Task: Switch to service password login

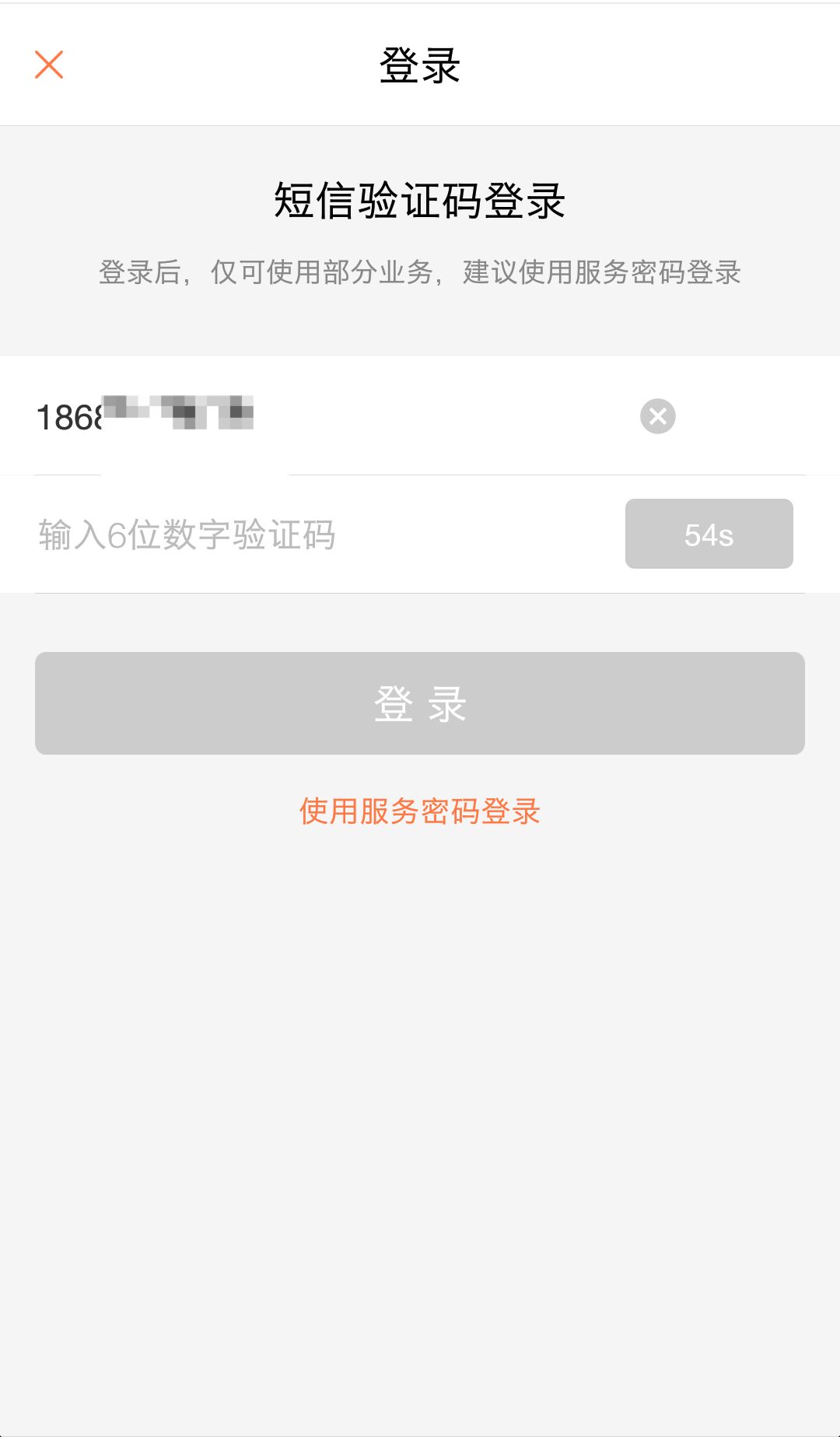Action: 420,811
